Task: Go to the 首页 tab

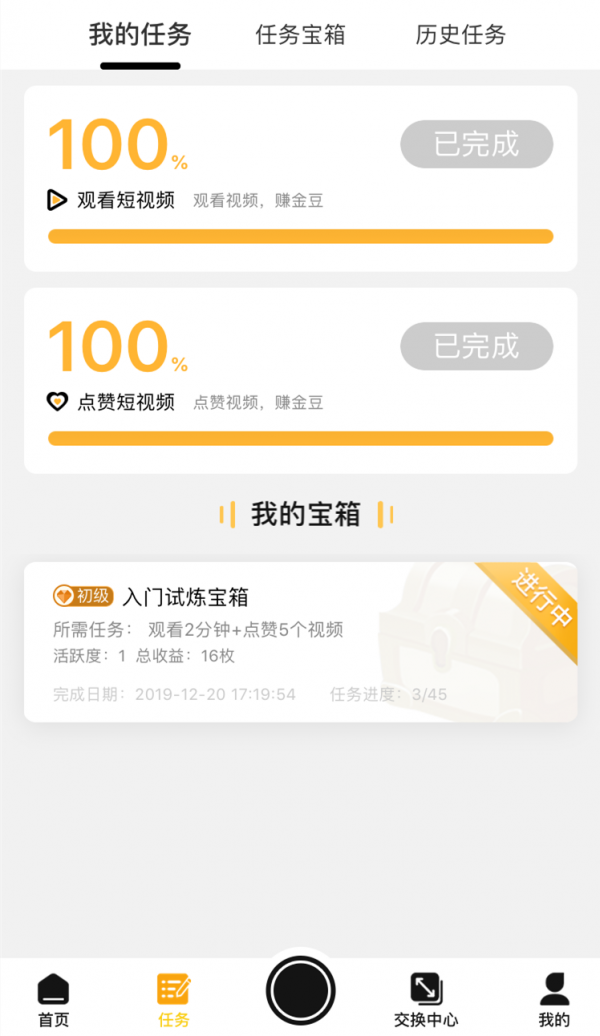Action: 54,1000
